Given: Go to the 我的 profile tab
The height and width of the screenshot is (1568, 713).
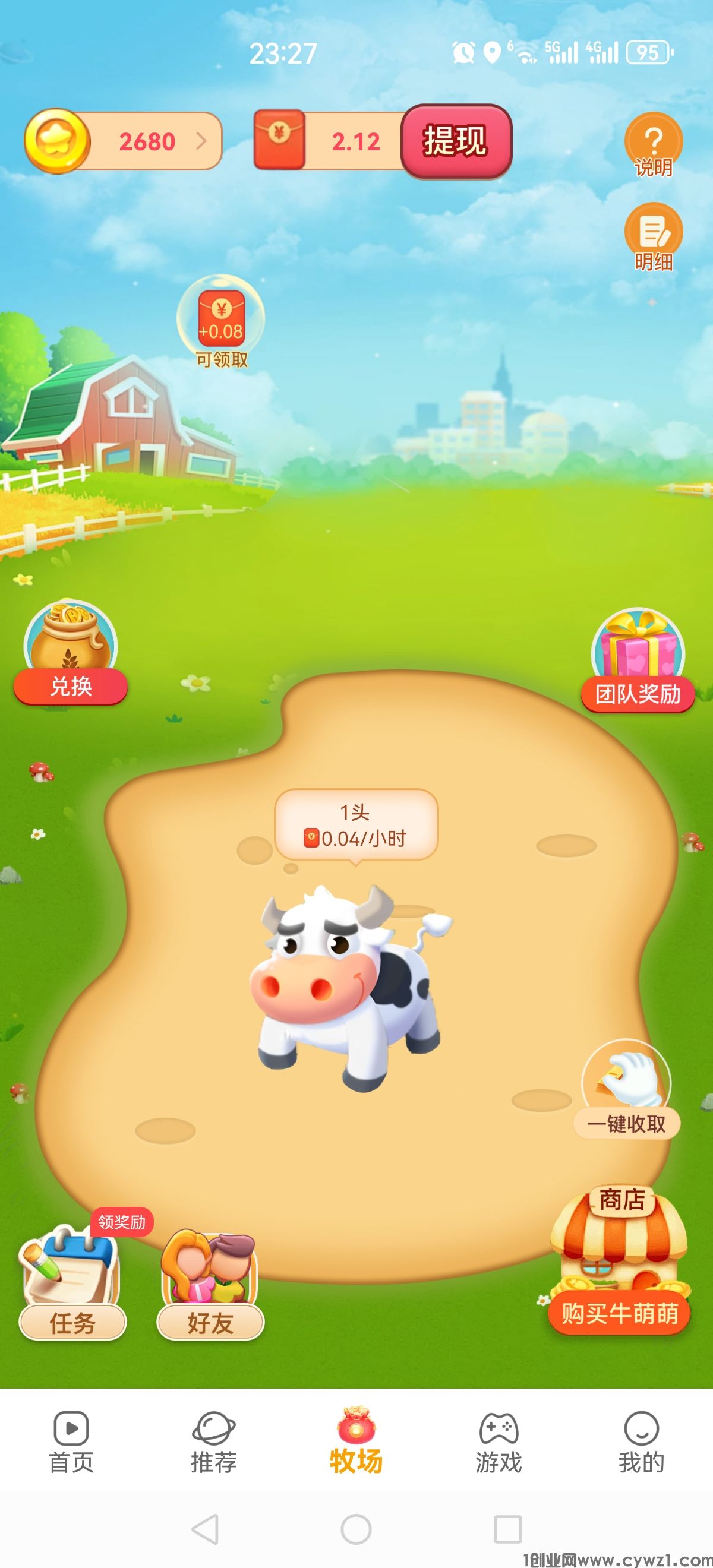Looking at the screenshot, I should click(641, 1444).
